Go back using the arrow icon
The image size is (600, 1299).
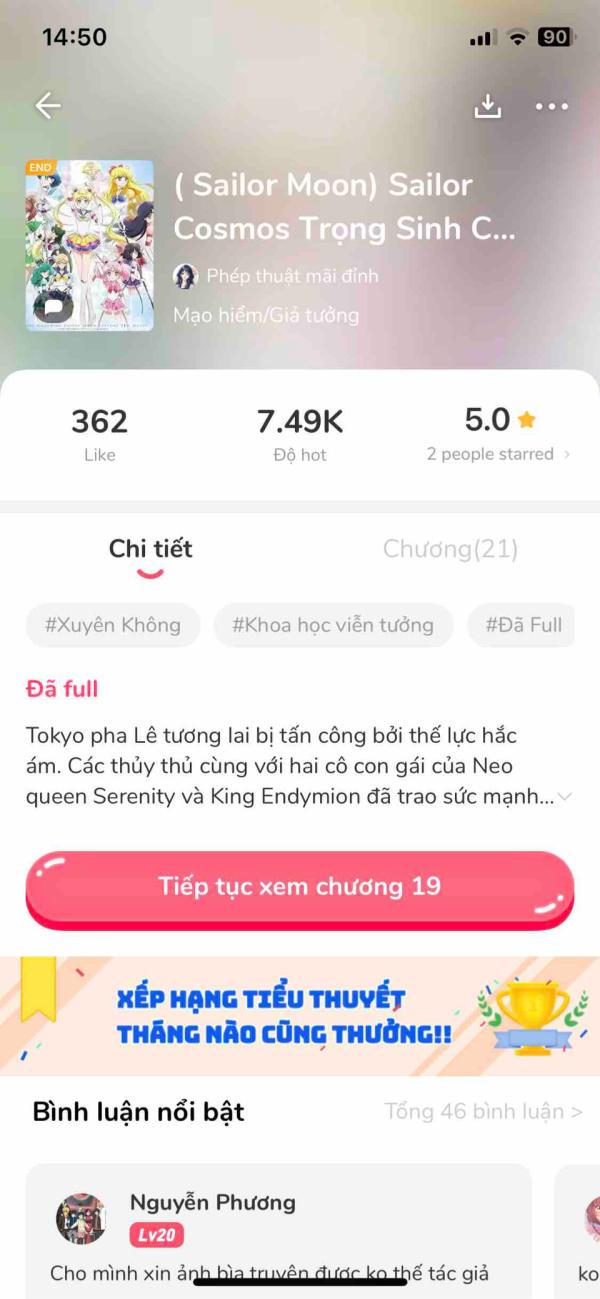pyautogui.click(x=48, y=106)
